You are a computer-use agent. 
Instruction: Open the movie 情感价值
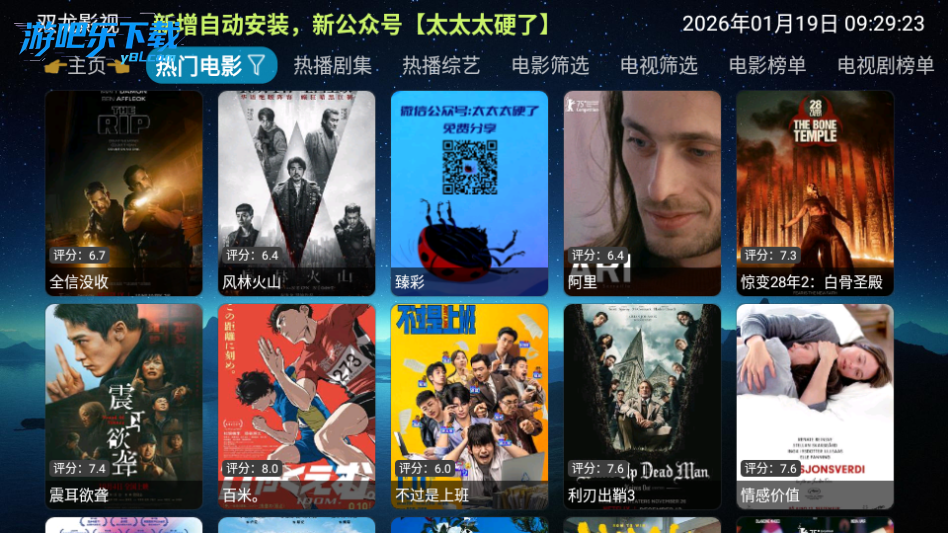815,405
